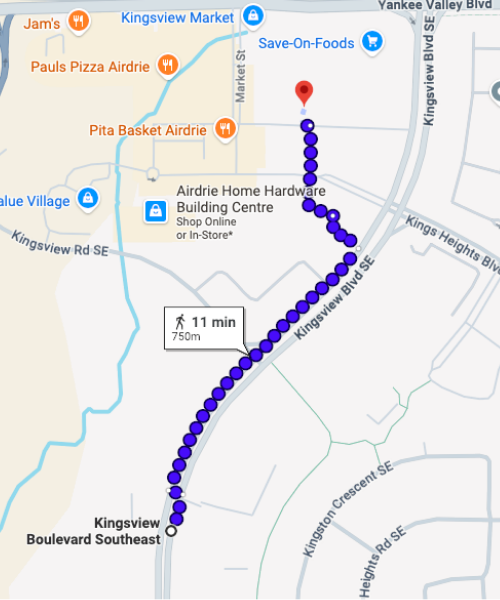The width and height of the screenshot is (500, 600).
Task: Open Pauls Pizza Airdrie restaurant pin
Action: point(168,65)
